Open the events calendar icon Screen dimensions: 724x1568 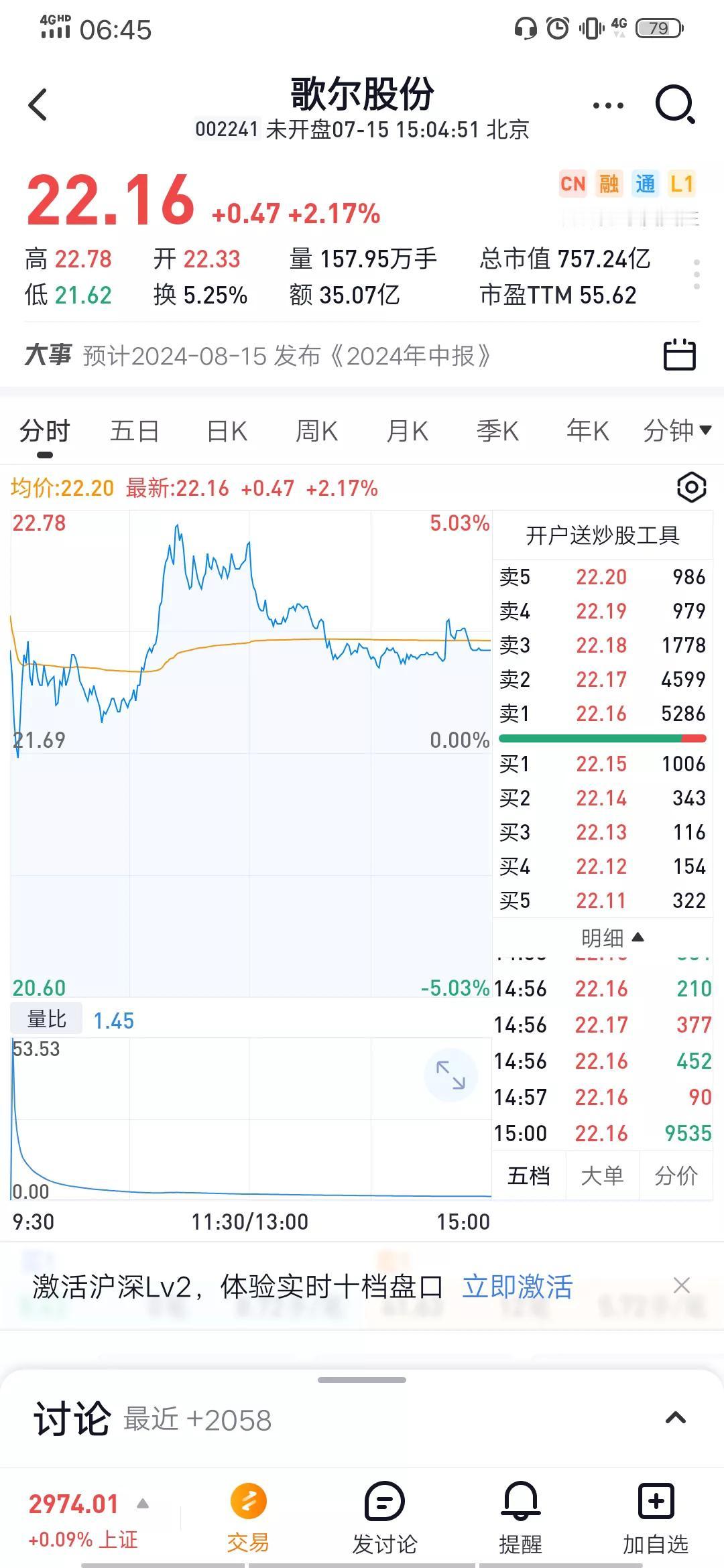680,354
